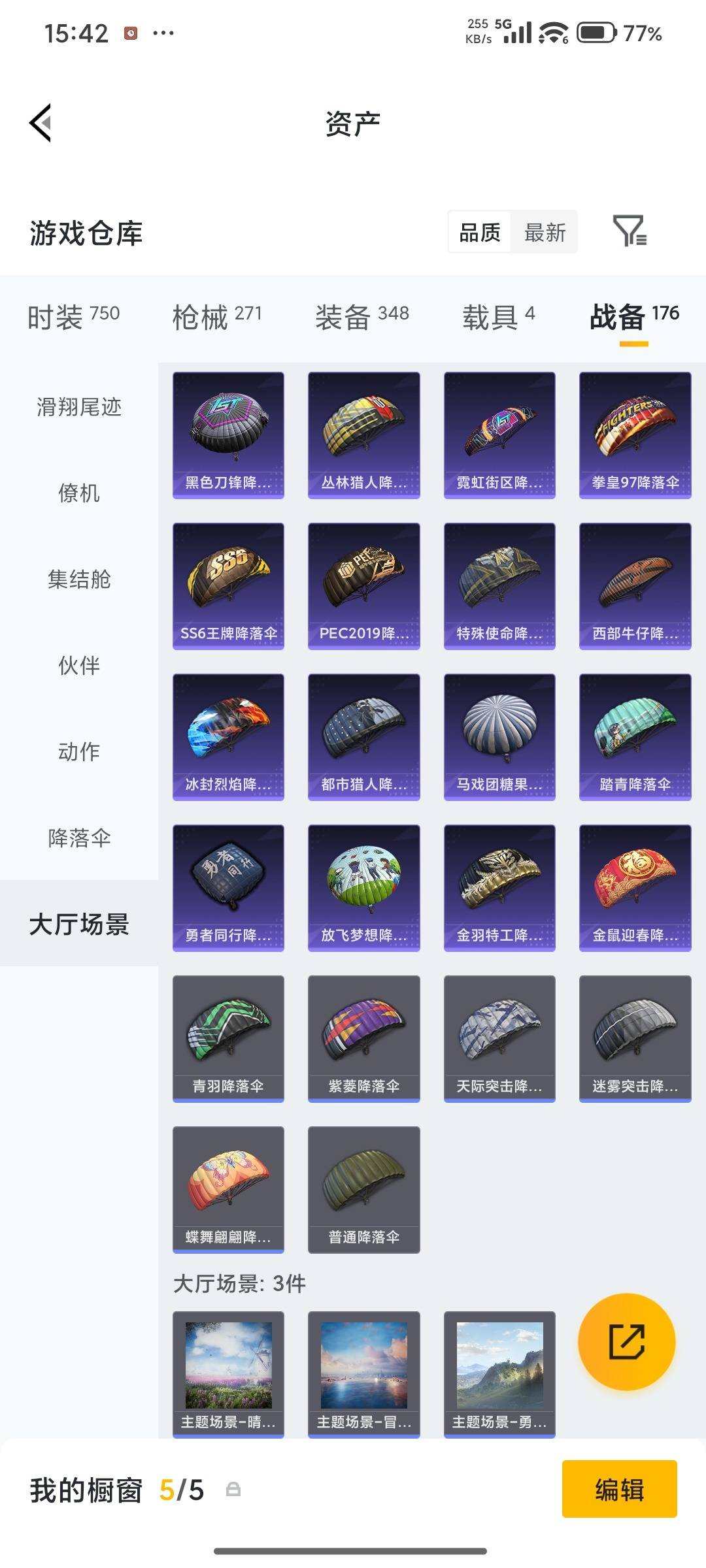The image size is (706, 1568).
Task: Sort the warehouse by 最新
Action: click(545, 233)
